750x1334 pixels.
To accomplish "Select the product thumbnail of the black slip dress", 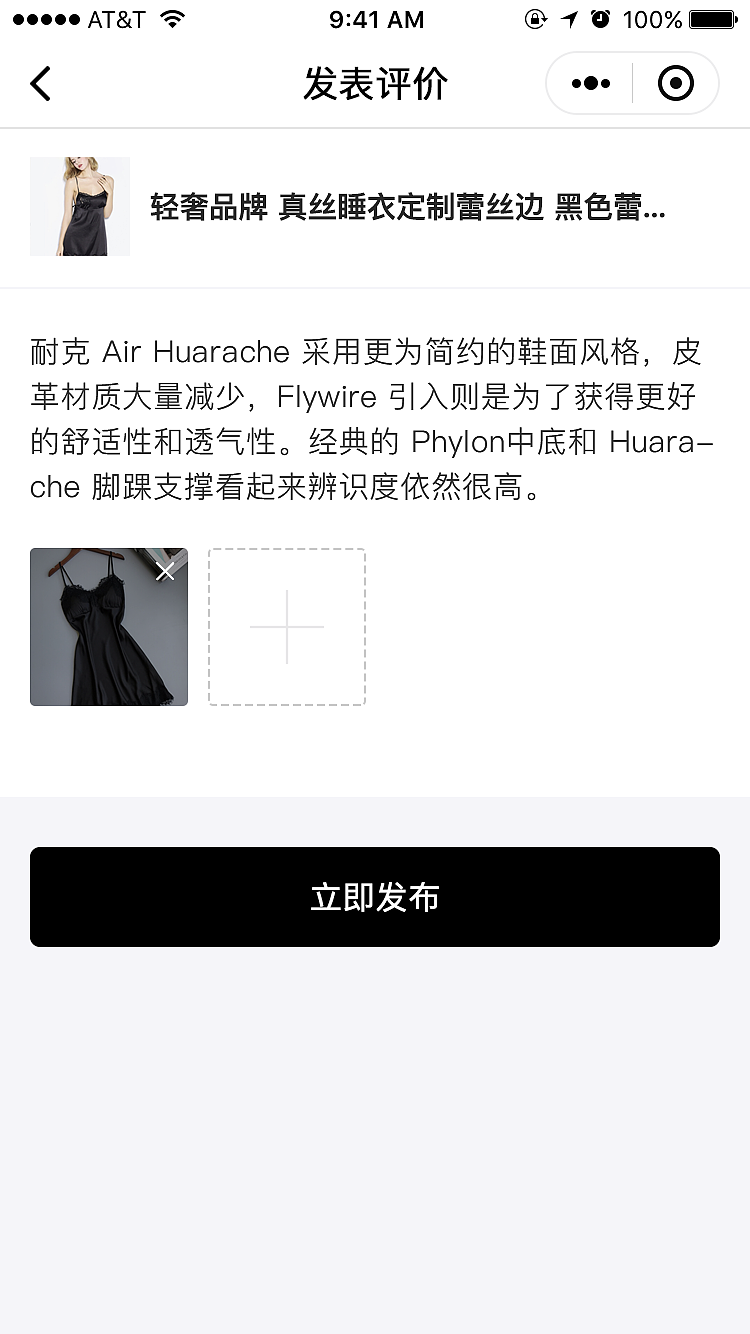I will coord(80,206).
